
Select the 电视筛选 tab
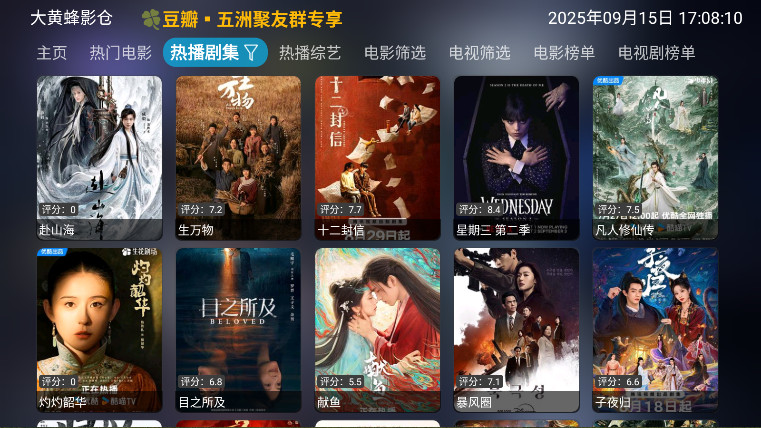pyautogui.click(x=479, y=53)
